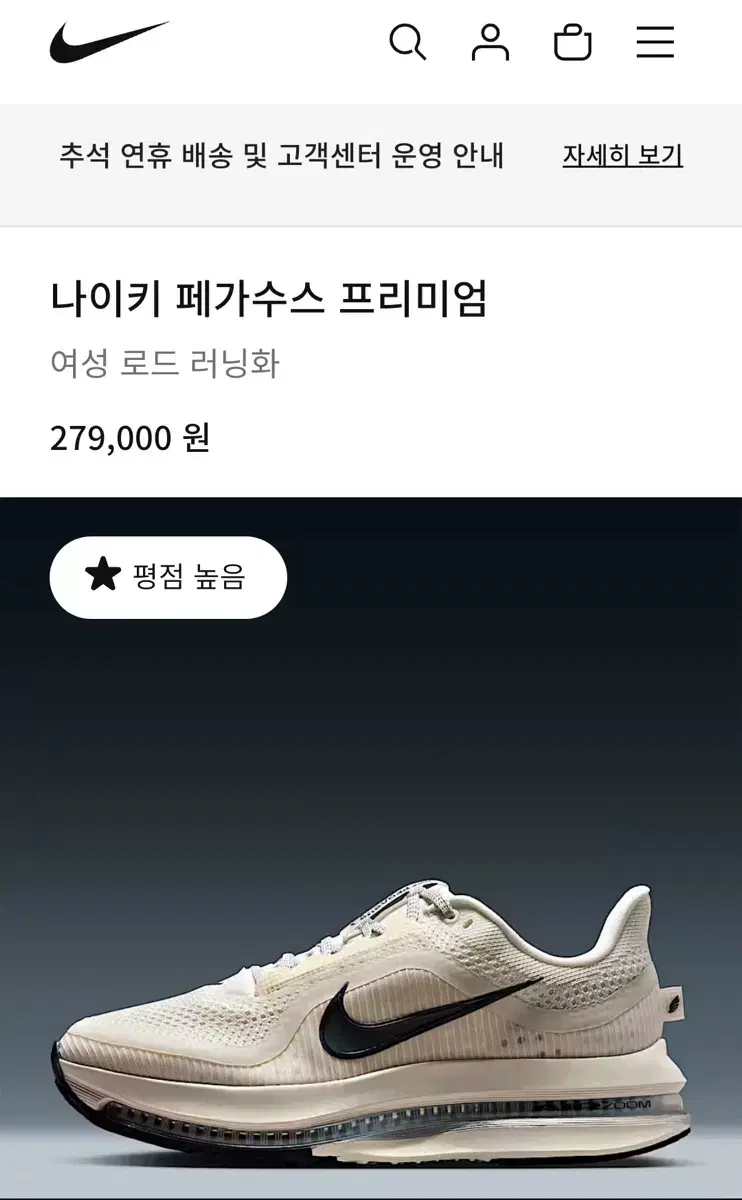
Task: Open the search icon
Action: tap(407, 42)
